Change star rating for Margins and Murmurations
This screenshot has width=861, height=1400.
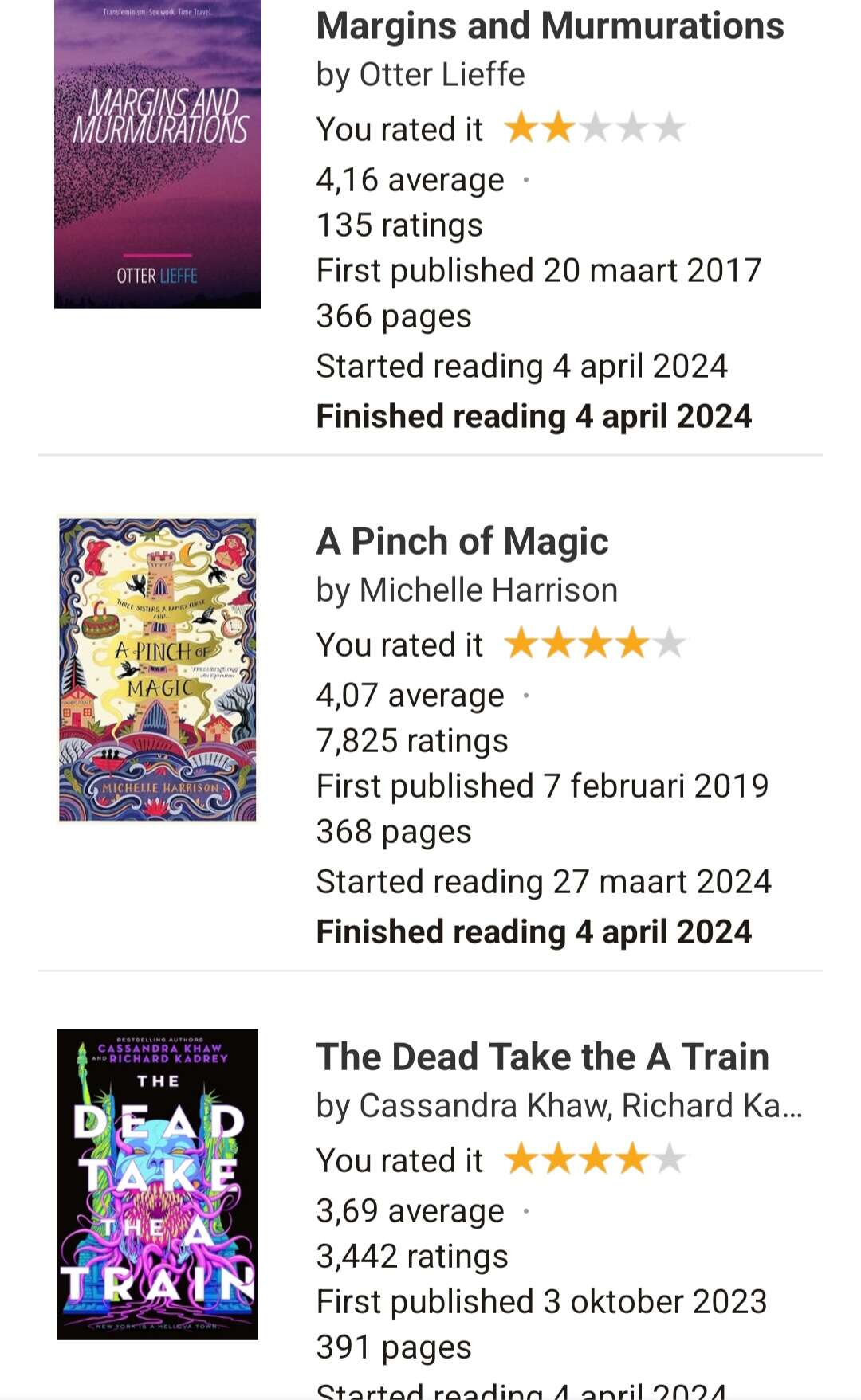pos(595,128)
